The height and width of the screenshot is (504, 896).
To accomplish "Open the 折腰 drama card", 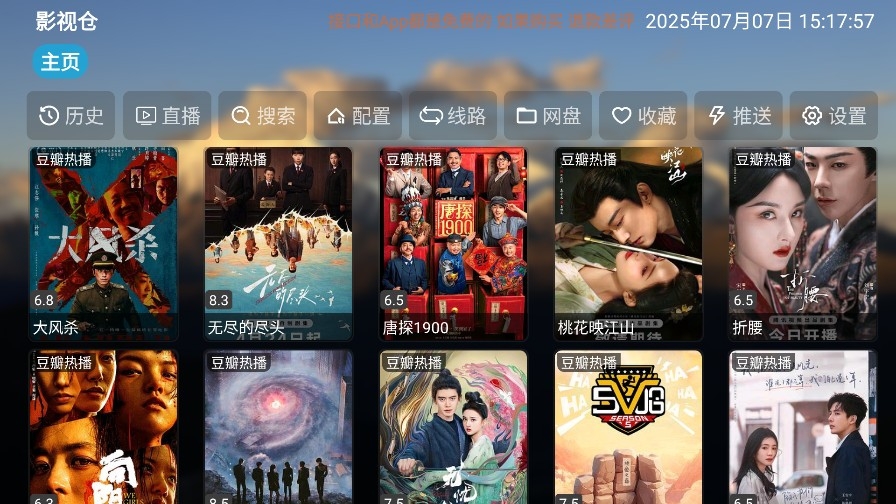I will (x=803, y=243).
